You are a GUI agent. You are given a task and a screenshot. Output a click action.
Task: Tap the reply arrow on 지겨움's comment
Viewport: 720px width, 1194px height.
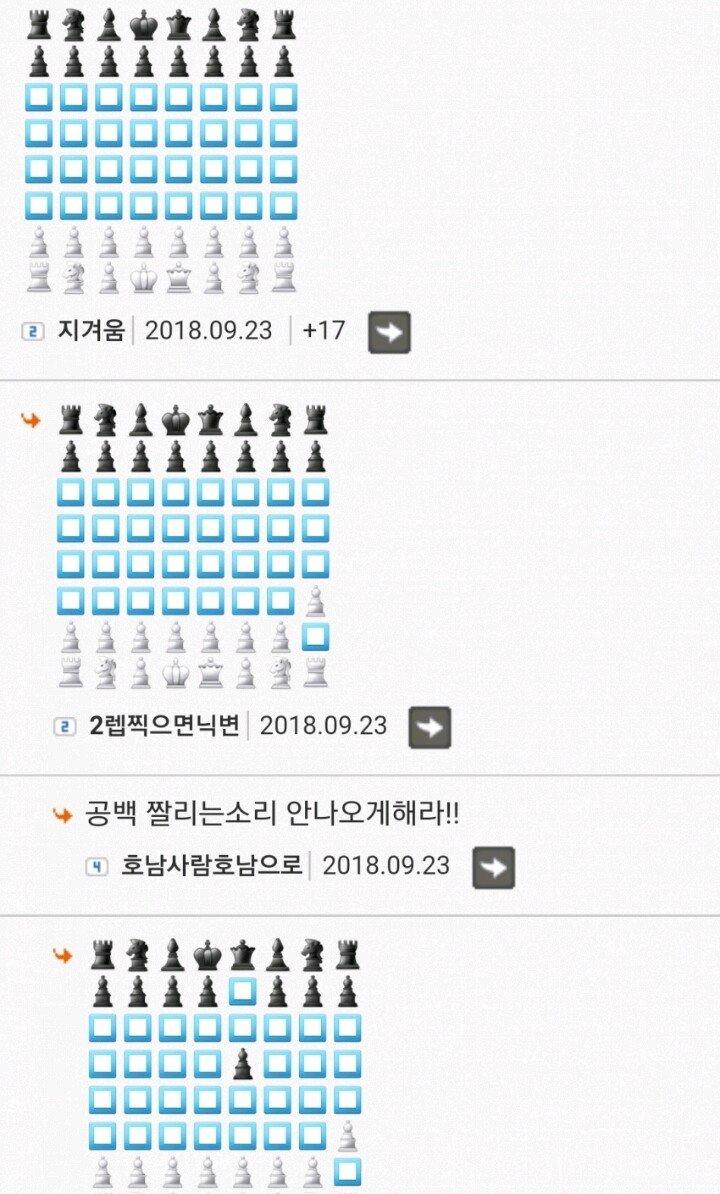click(x=390, y=332)
